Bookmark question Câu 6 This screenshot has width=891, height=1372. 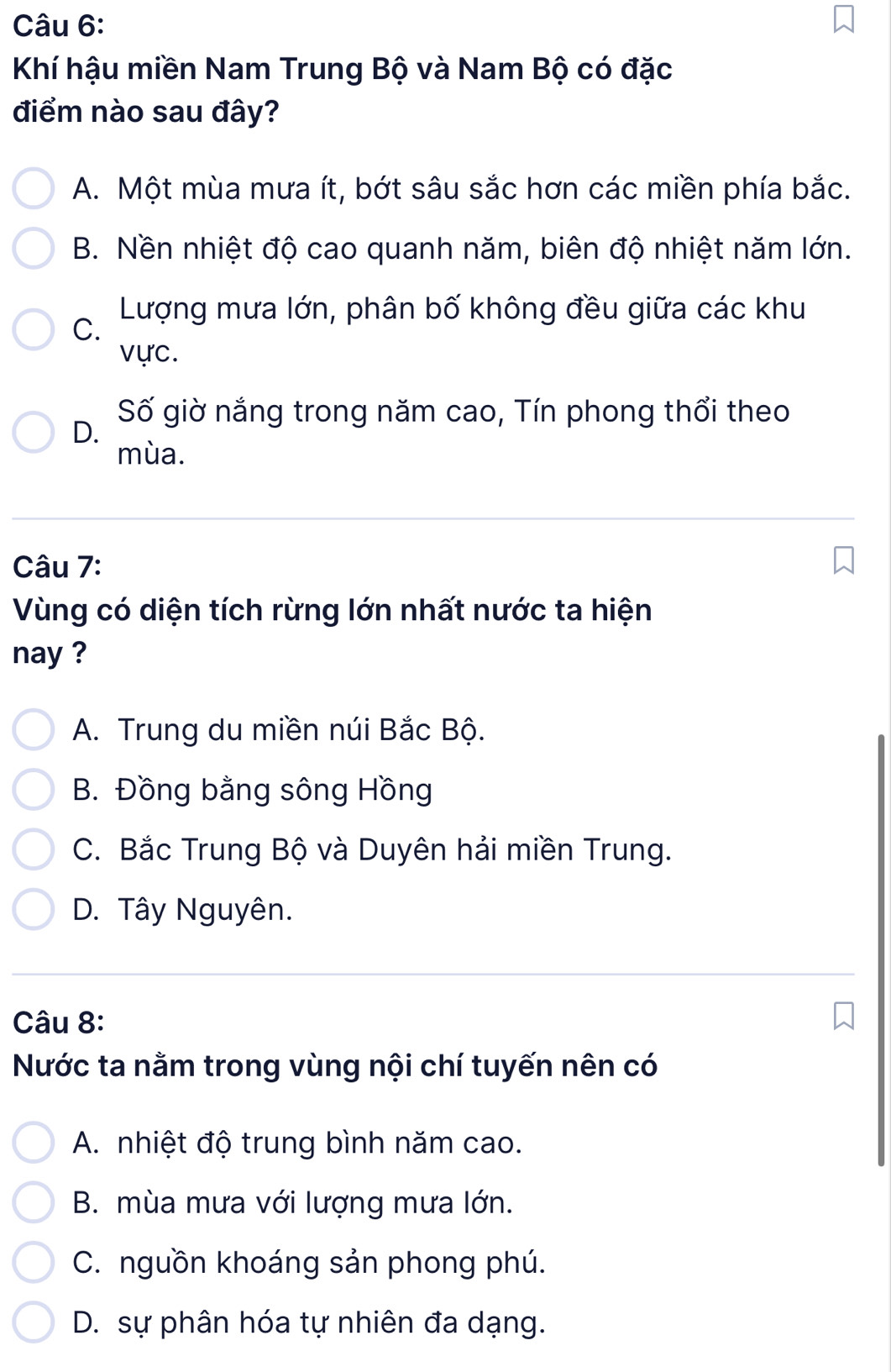(843, 19)
